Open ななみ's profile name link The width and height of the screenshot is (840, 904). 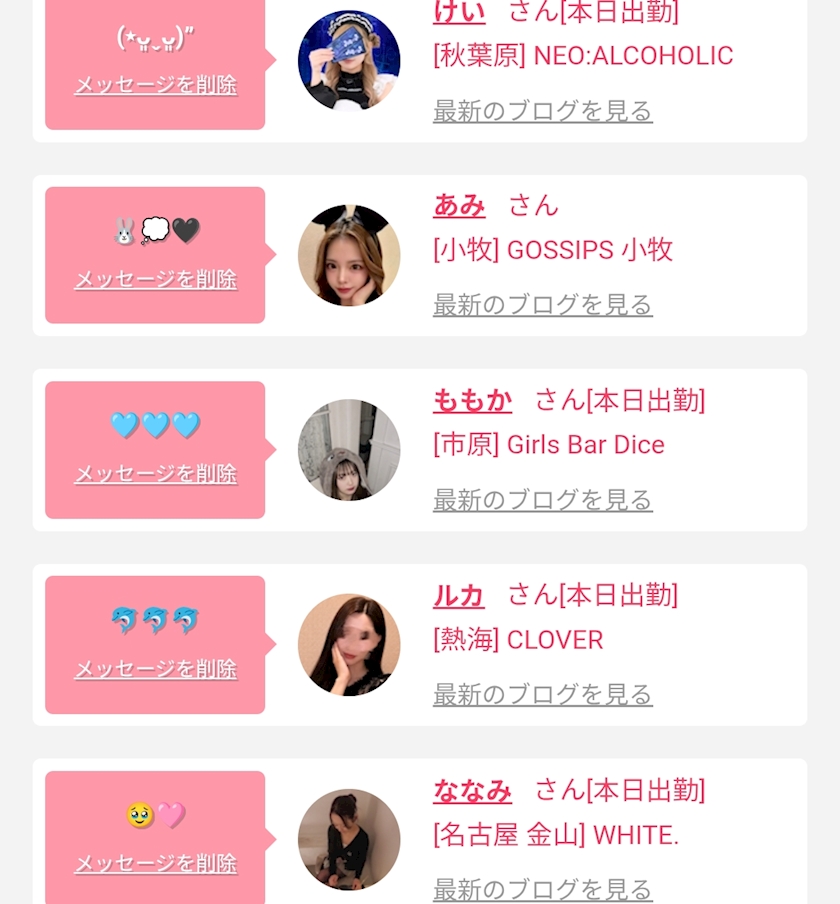tap(473, 790)
